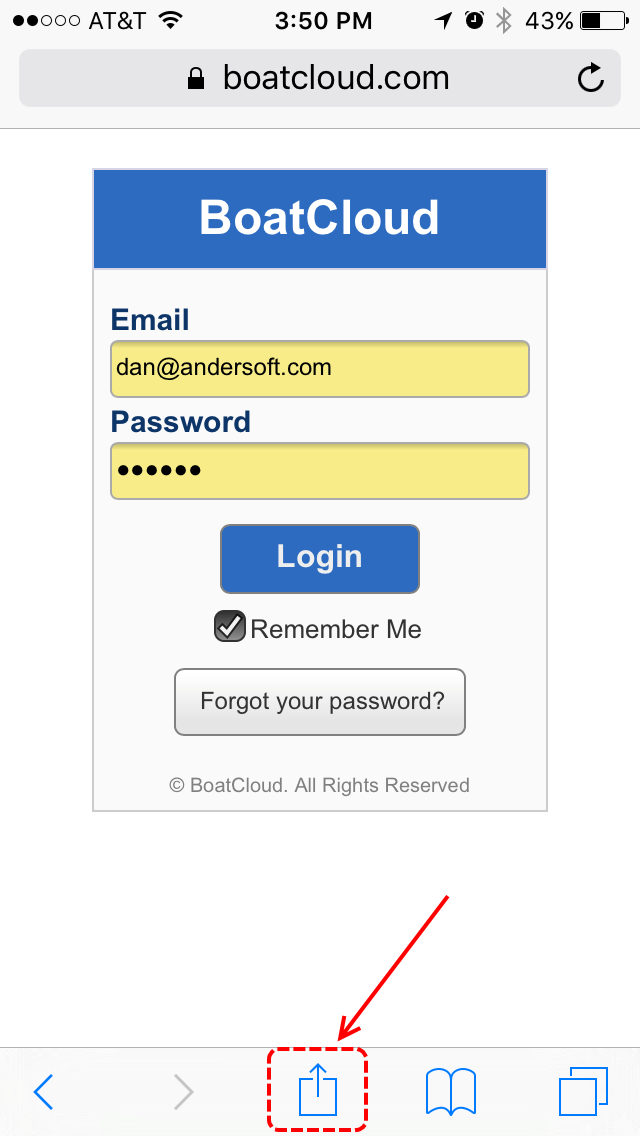
Task: Select the Email field
Action: (320, 369)
